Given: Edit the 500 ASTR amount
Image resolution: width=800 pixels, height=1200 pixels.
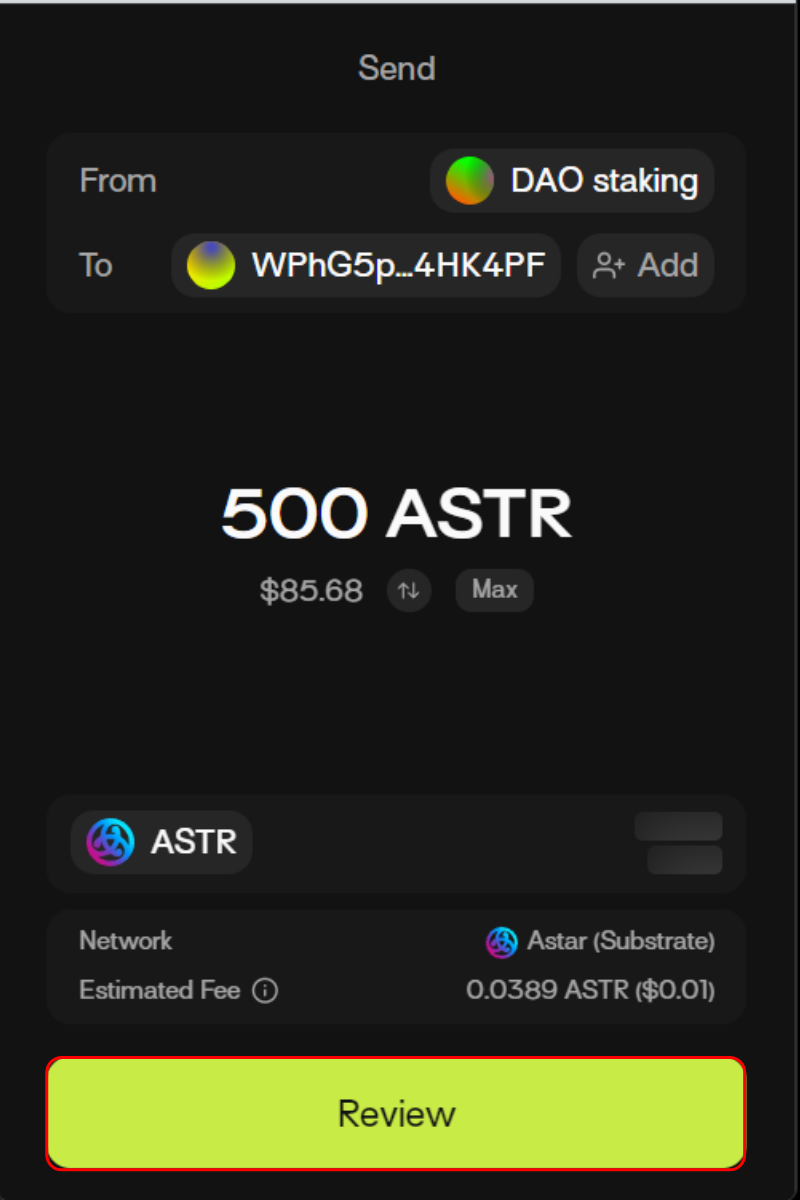Looking at the screenshot, I should (x=396, y=514).
